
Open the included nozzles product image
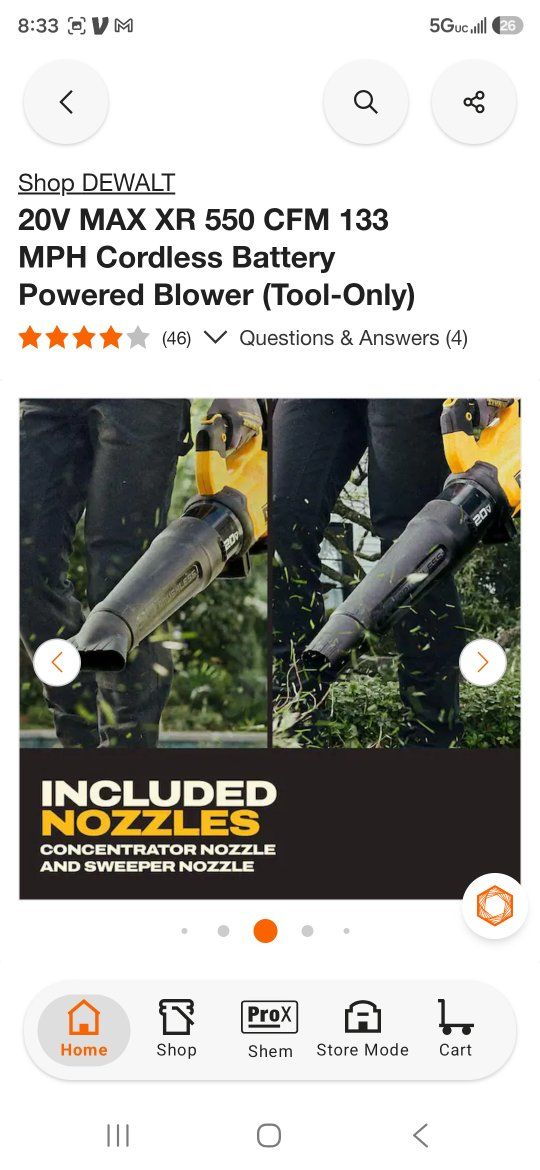pyautogui.click(x=269, y=648)
